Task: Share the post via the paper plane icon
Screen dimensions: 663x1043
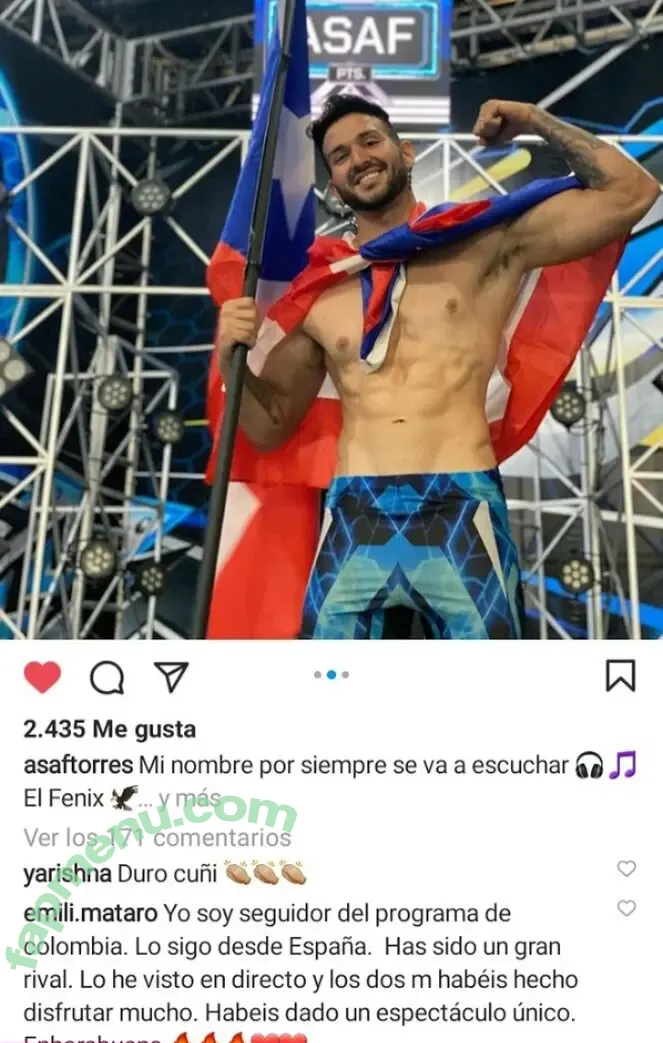Action: click(171, 677)
